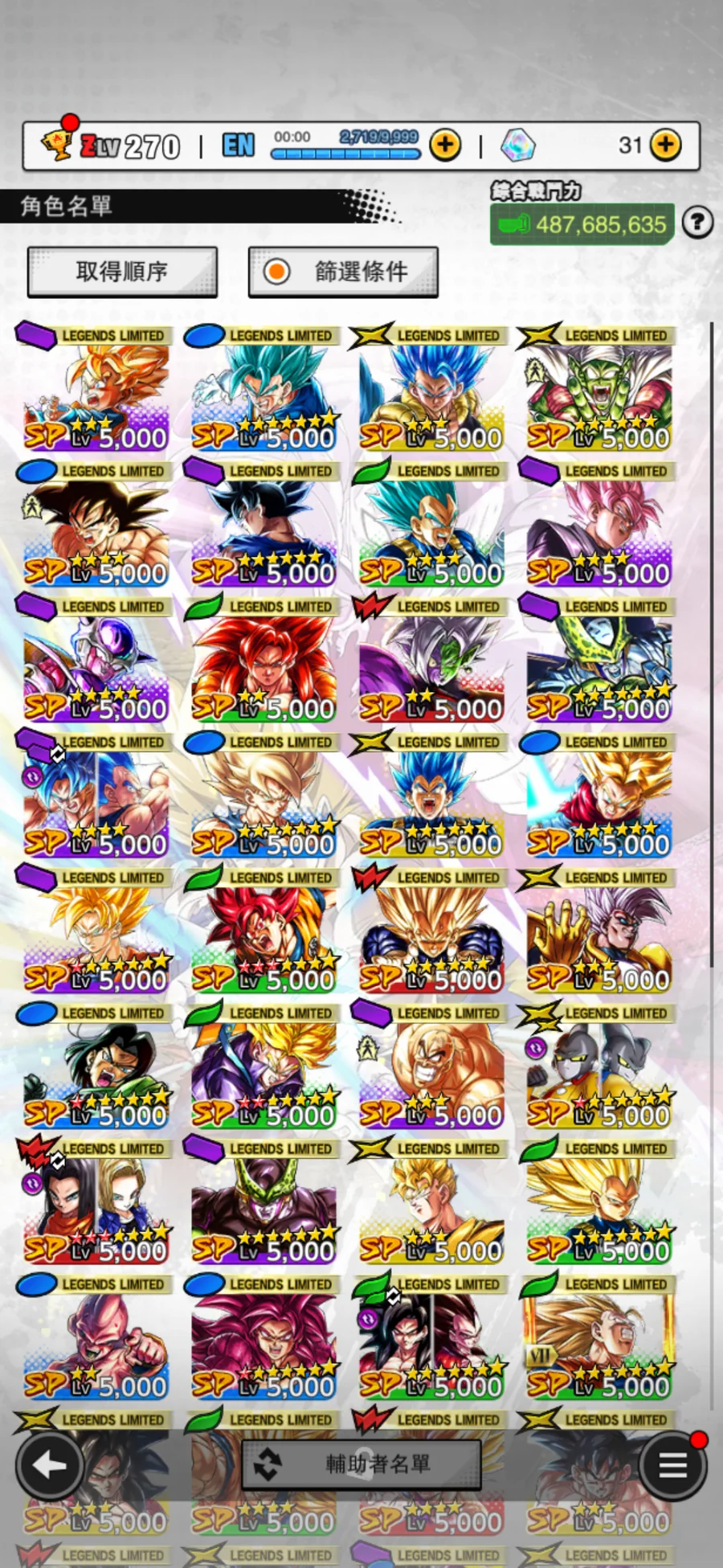
Task: Add chrono crystals with the plus button
Action: click(665, 145)
